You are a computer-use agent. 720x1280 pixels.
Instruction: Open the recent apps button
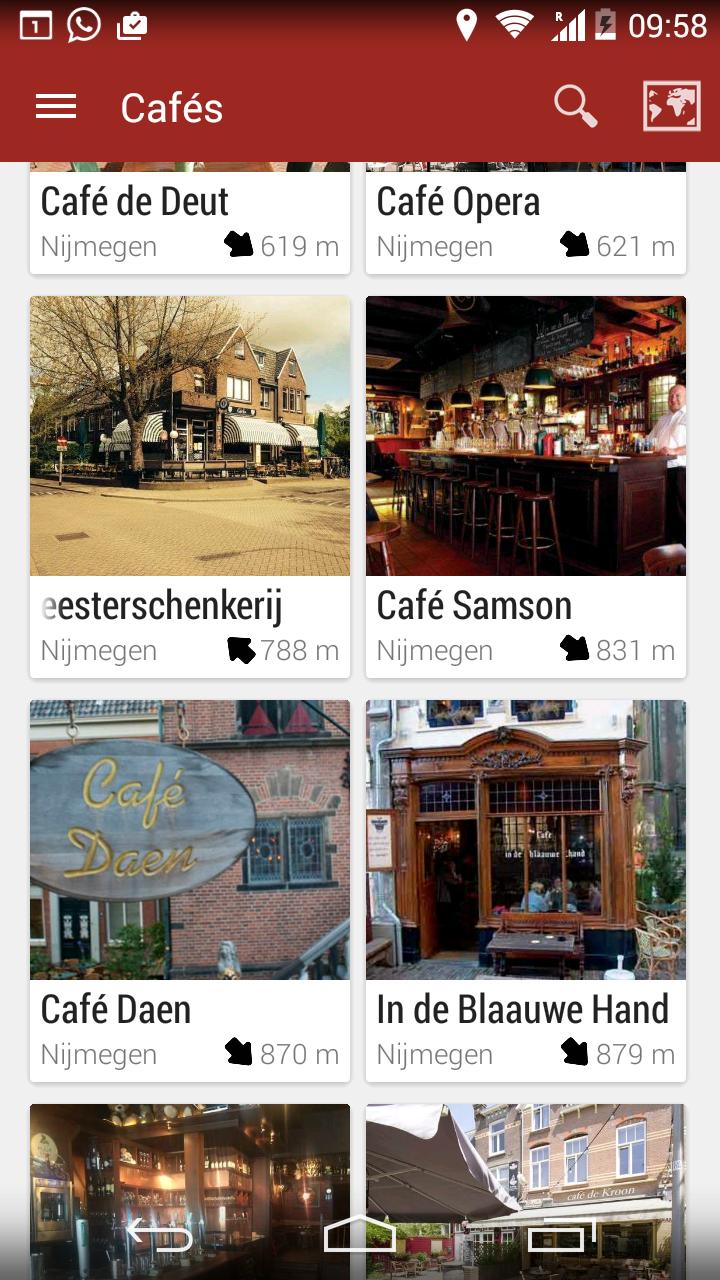click(557, 1237)
